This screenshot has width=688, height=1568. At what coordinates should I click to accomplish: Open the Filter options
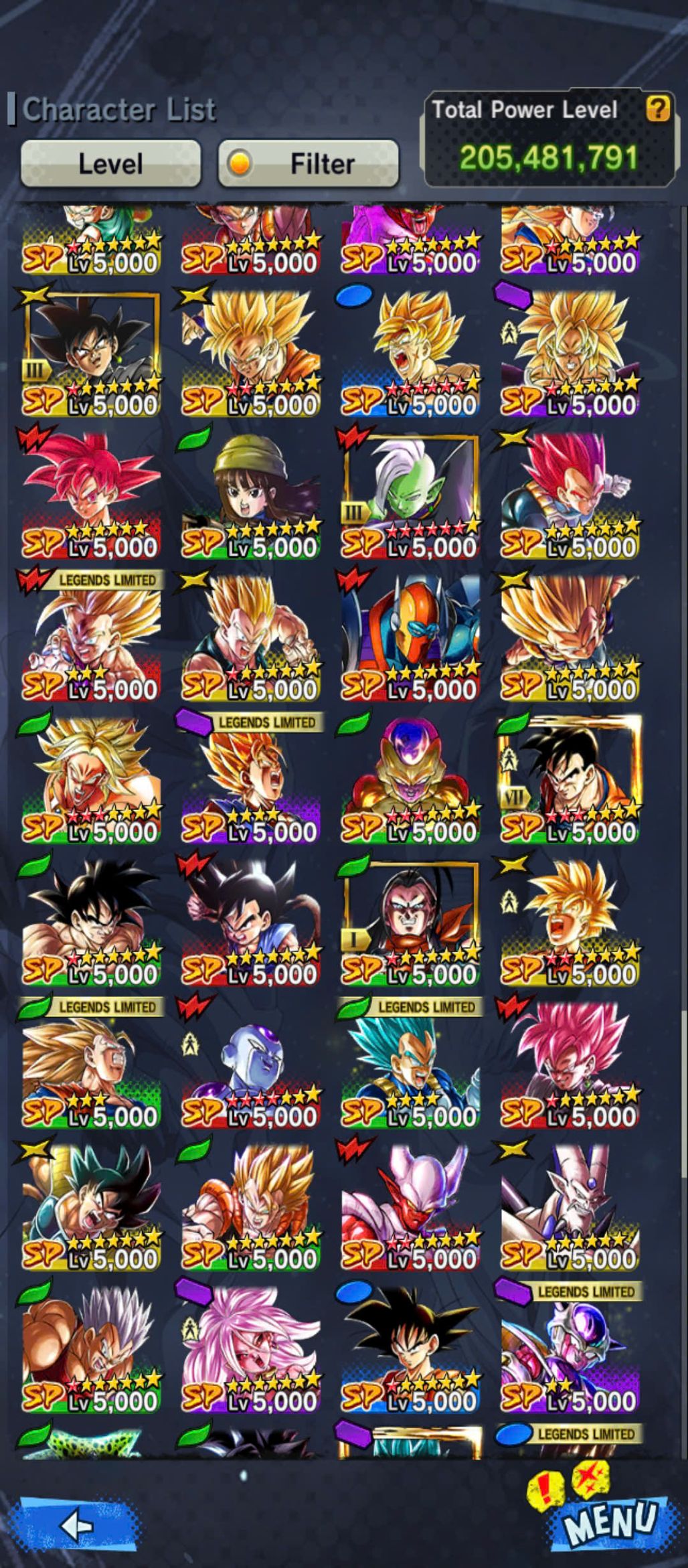coord(308,163)
